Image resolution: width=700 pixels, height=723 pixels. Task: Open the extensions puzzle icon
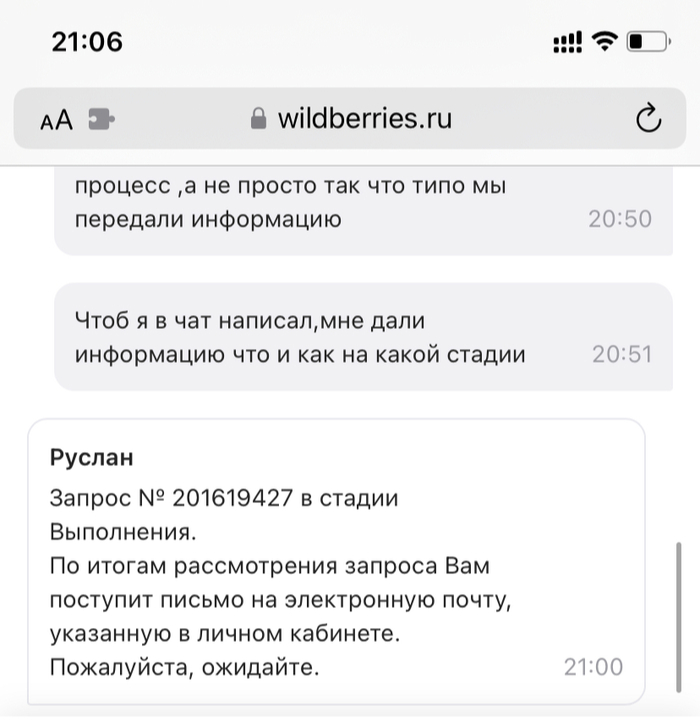tap(101, 120)
